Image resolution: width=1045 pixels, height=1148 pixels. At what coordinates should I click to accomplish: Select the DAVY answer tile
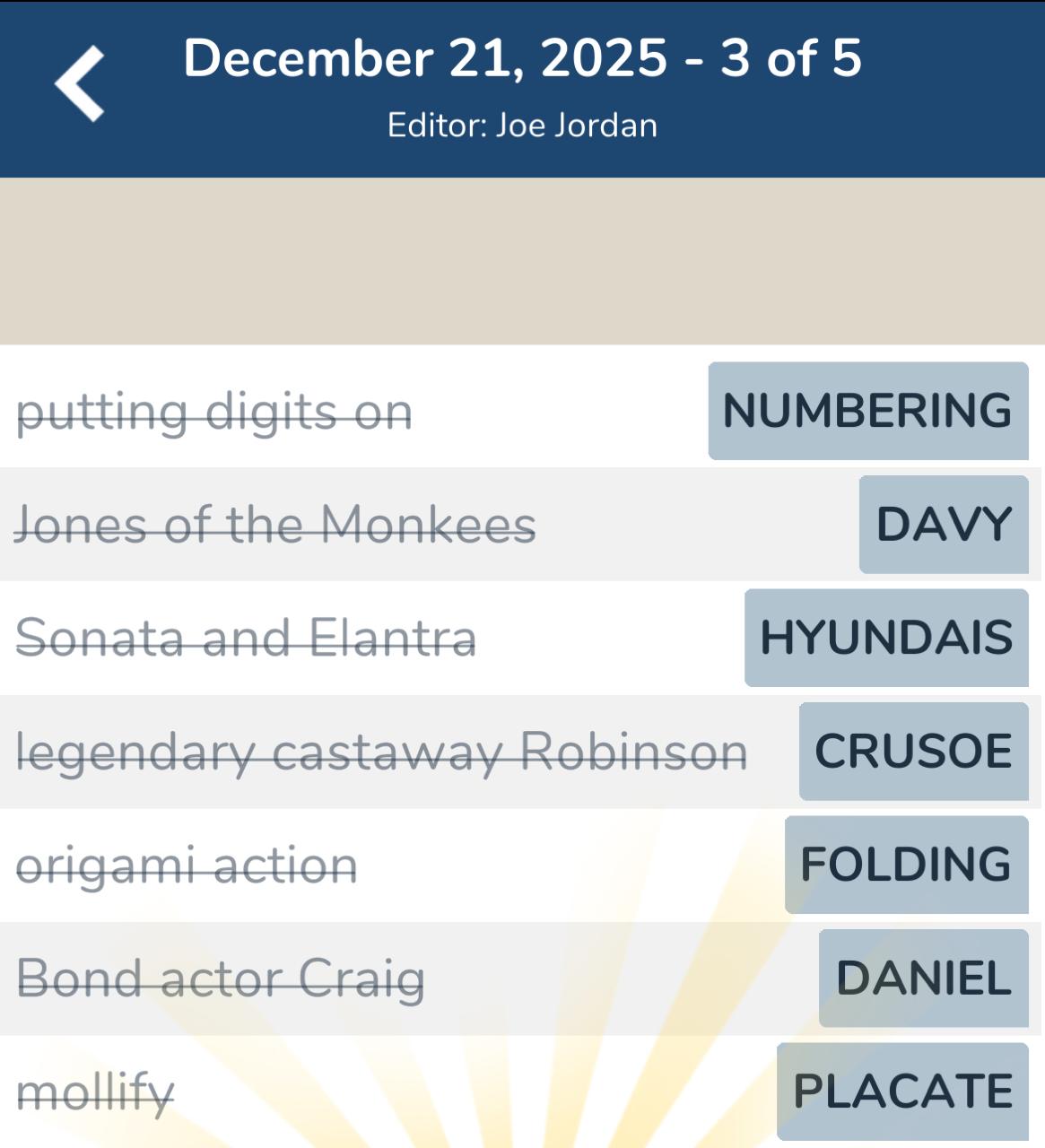coord(942,526)
